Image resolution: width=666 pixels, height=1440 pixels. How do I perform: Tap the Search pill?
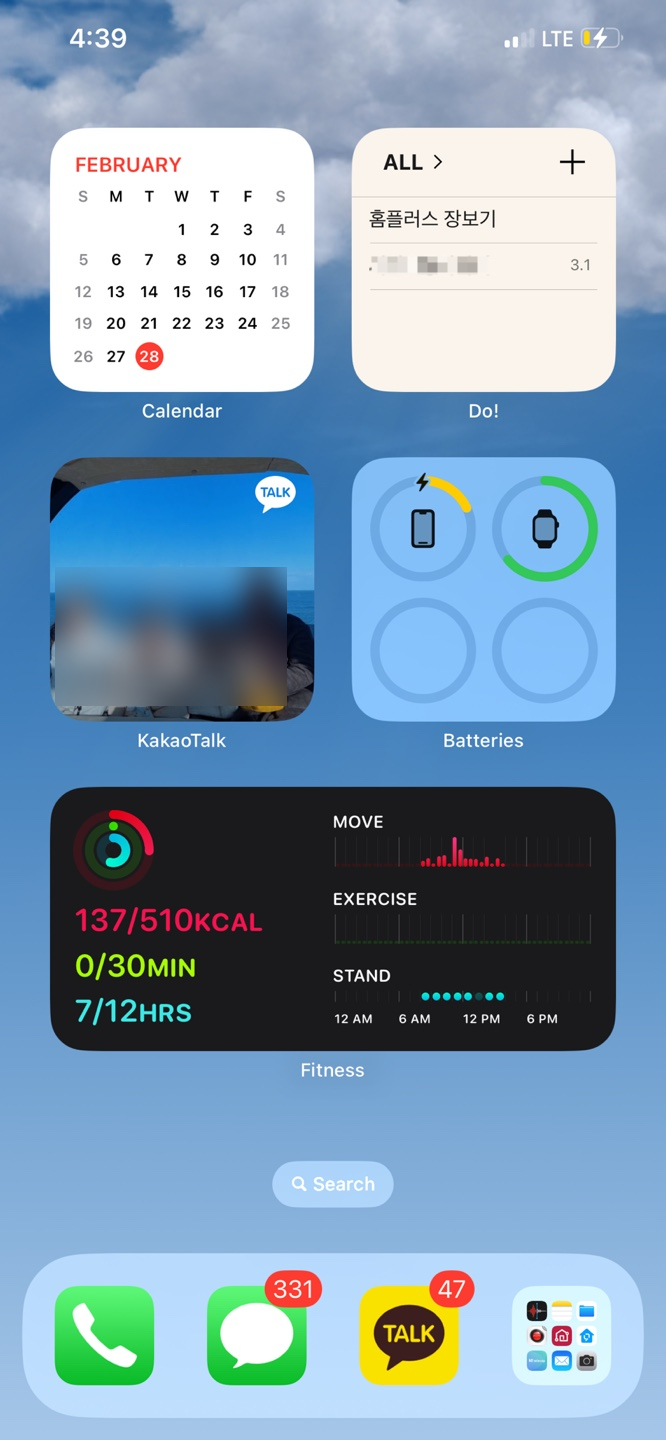click(x=332, y=1184)
